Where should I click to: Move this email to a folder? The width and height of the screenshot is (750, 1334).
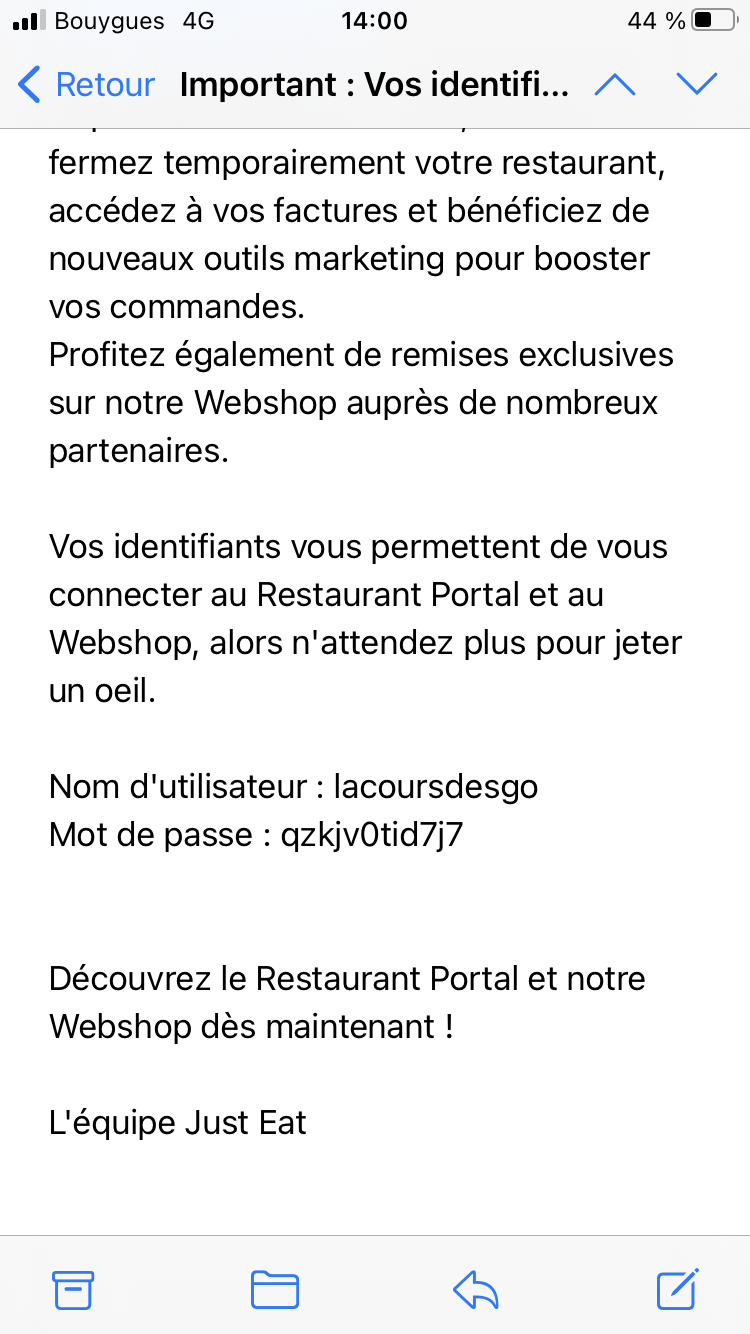tap(274, 1289)
